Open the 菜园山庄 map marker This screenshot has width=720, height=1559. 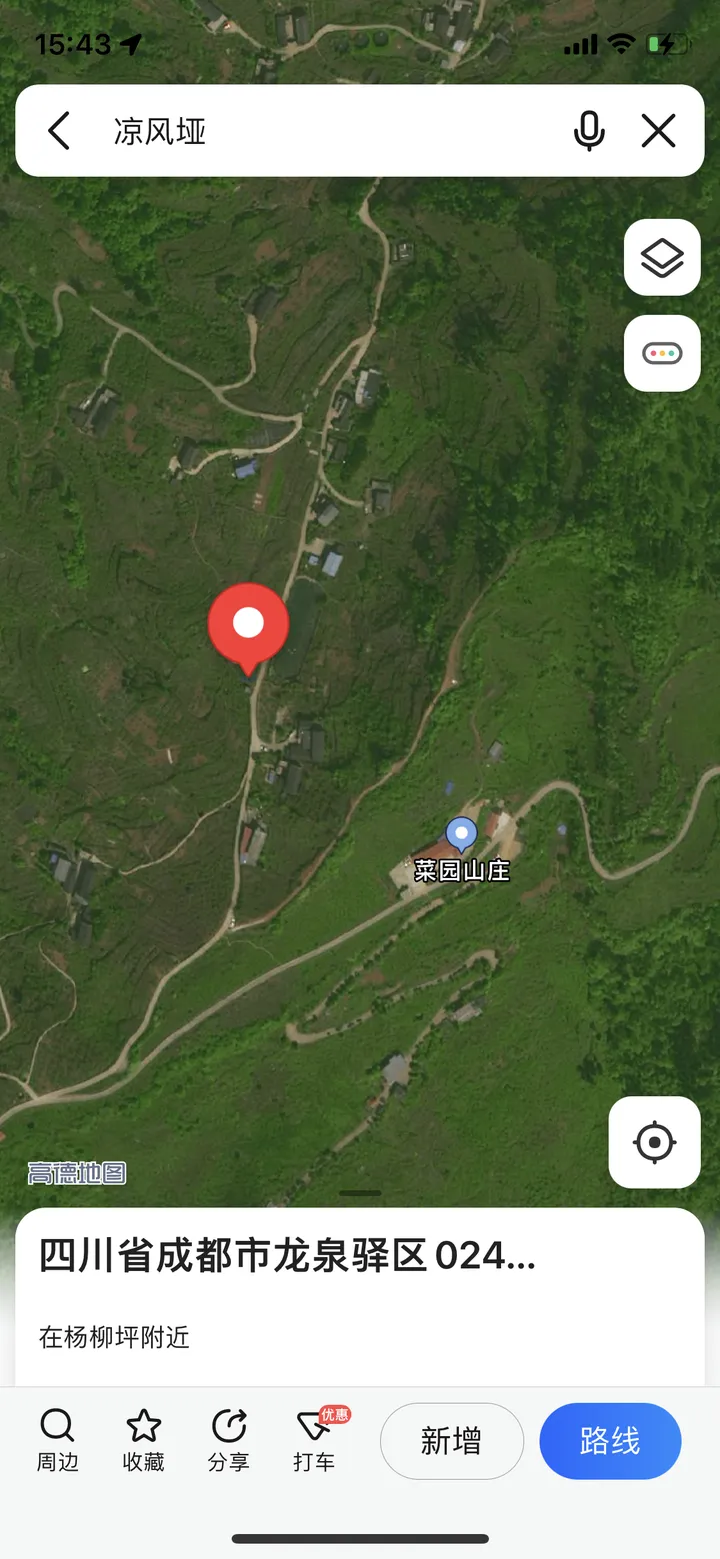461,833
